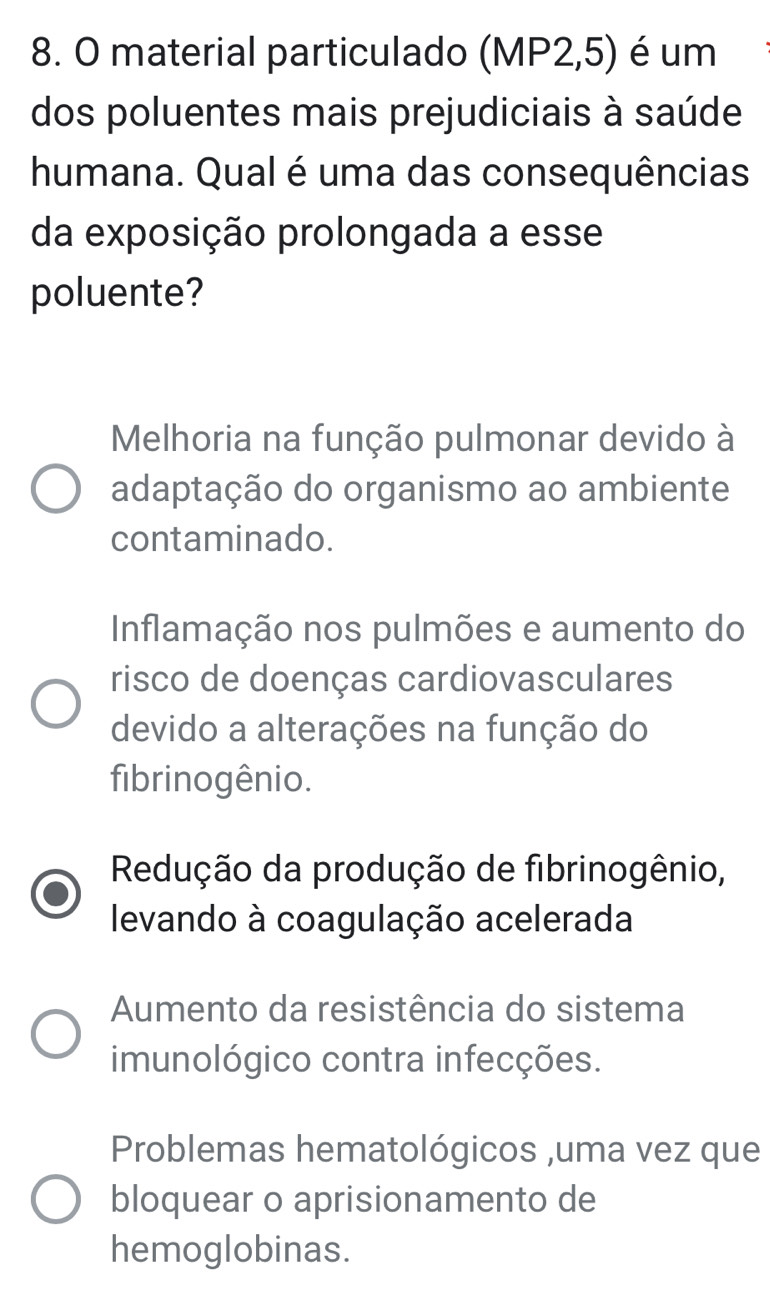Screen dimensions: 770x1292
Task: Tap the selected 'Redução da produção de fibrinogênio' option
Action: (56, 892)
